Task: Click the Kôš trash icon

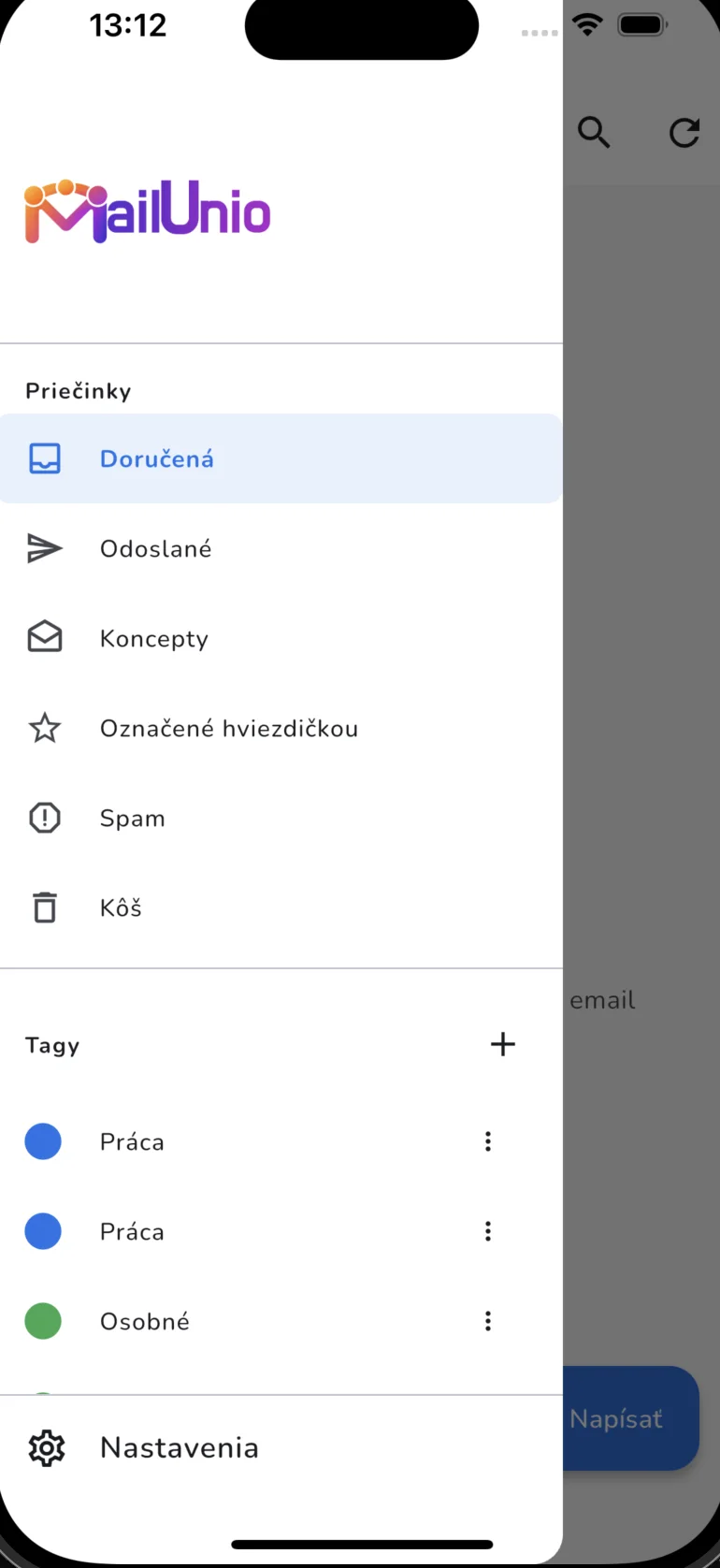Action: [x=44, y=907]
